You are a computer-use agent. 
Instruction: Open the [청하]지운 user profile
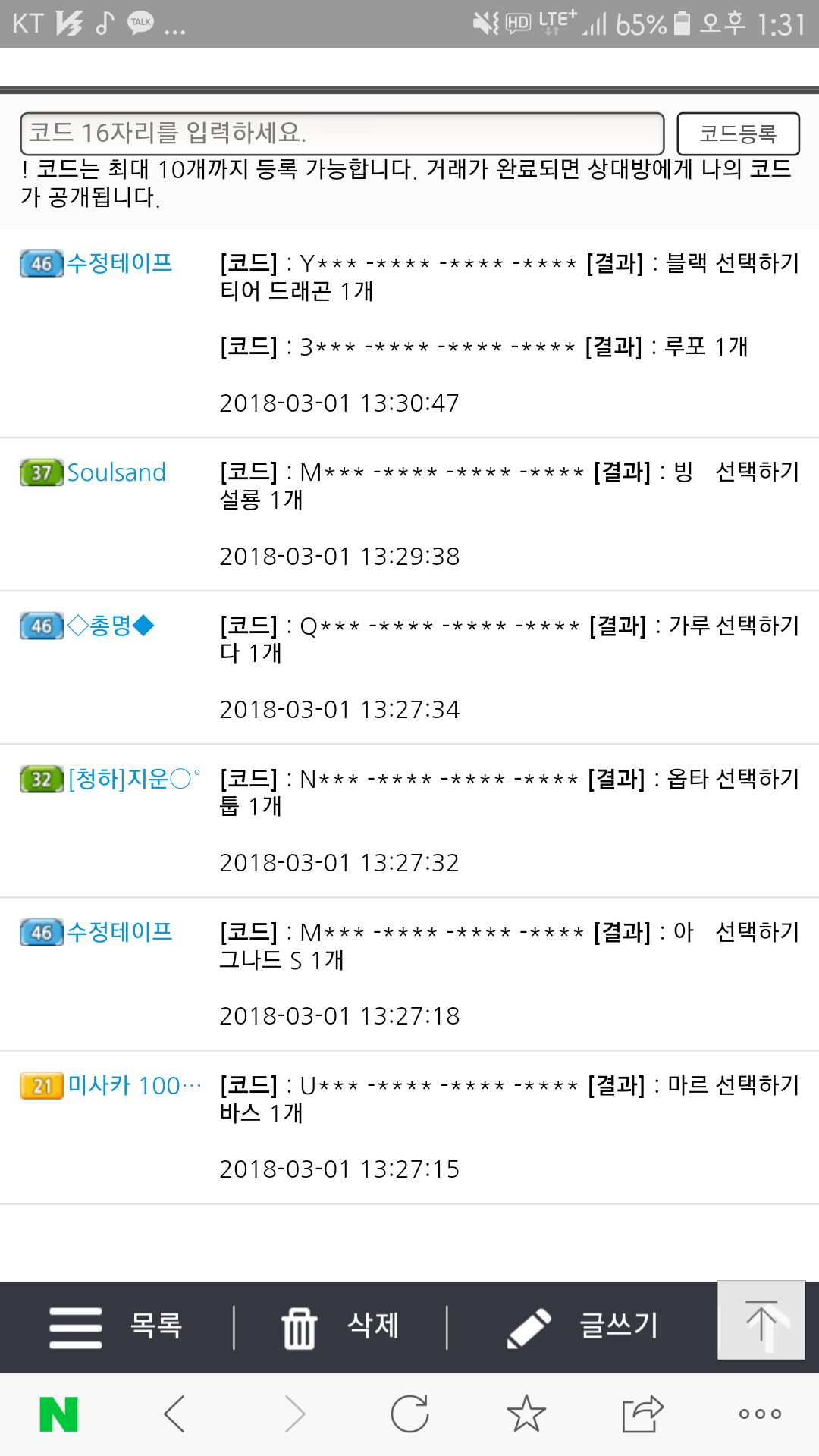click(x=133, y=779)
